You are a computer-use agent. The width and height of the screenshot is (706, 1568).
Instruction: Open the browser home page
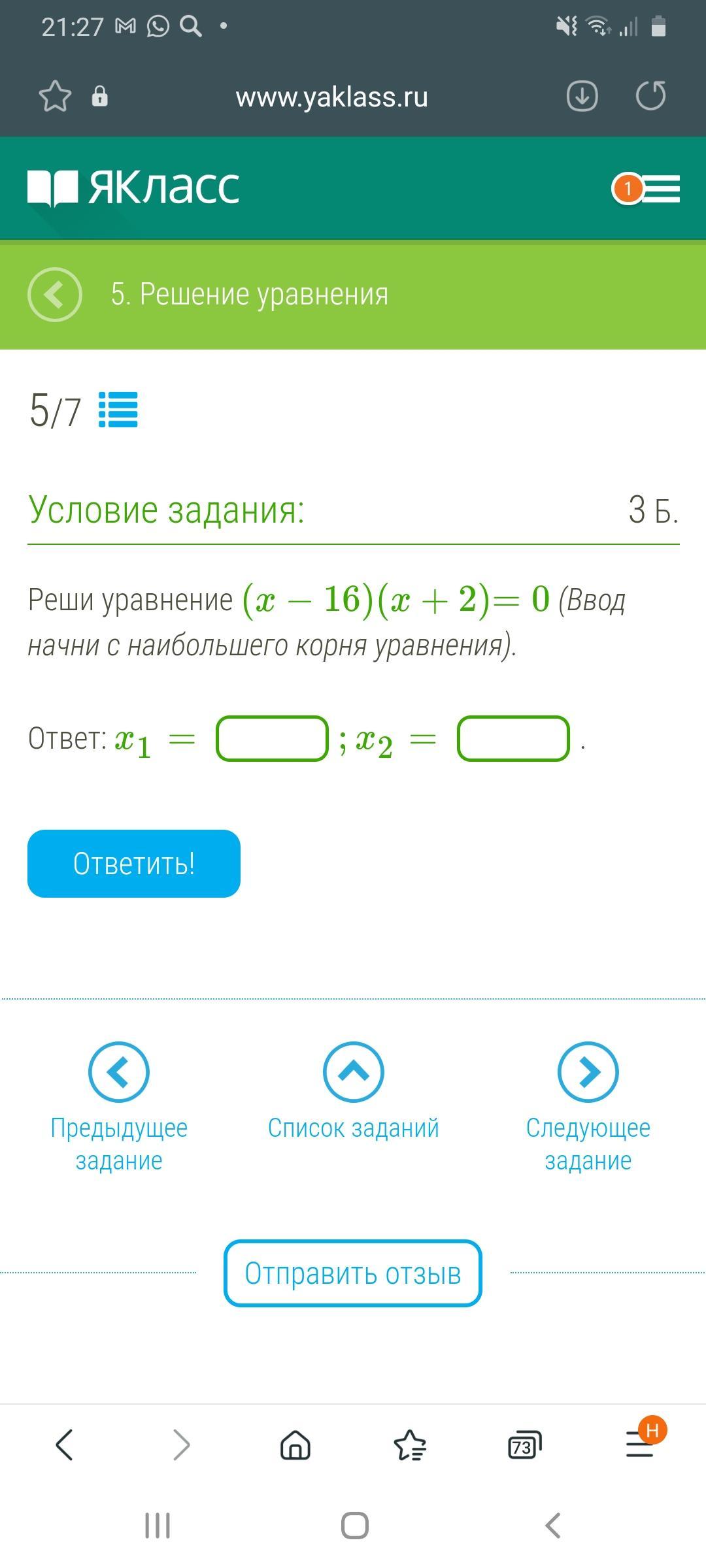pyautogui.click(x=295, y=1445)
